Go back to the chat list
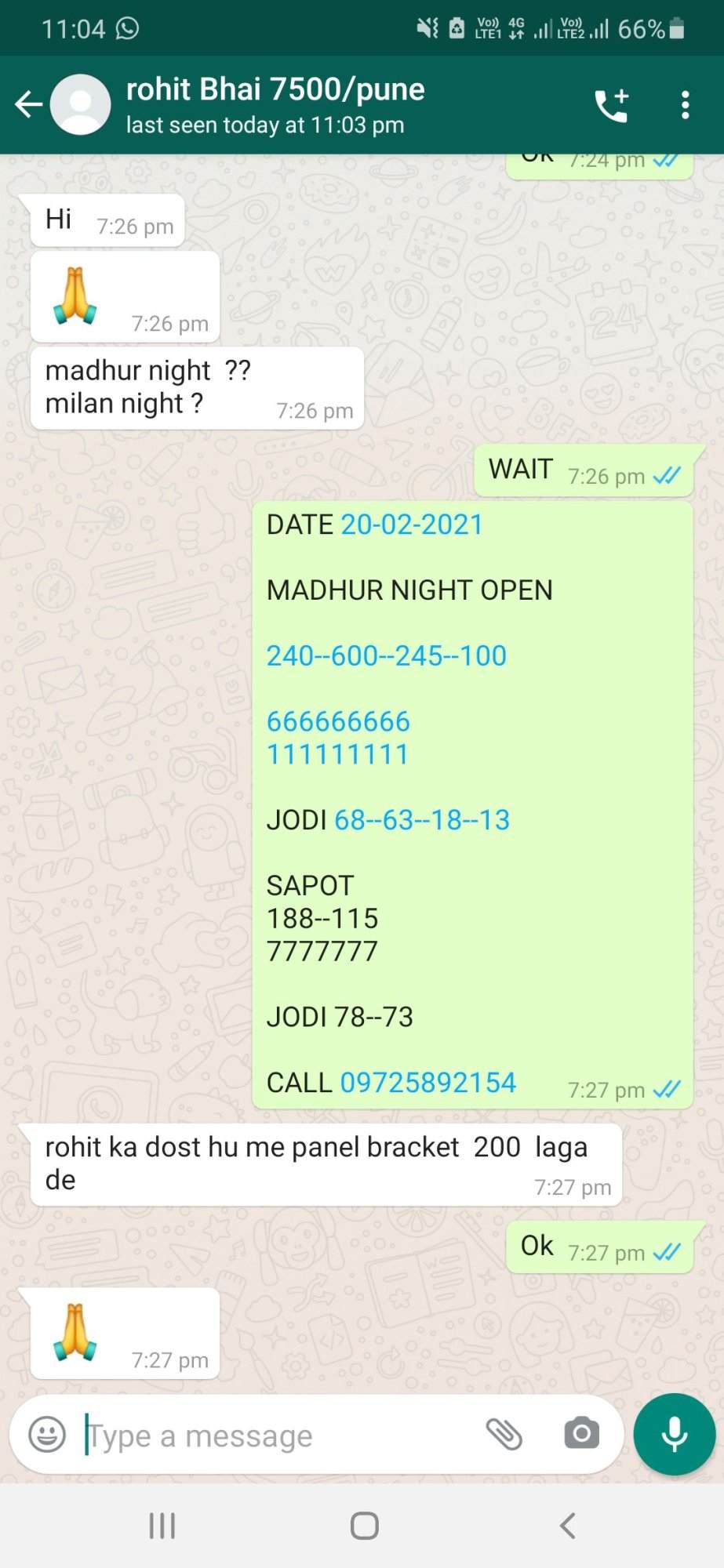Screen dimensions: 724x1568 coord(28,104)
